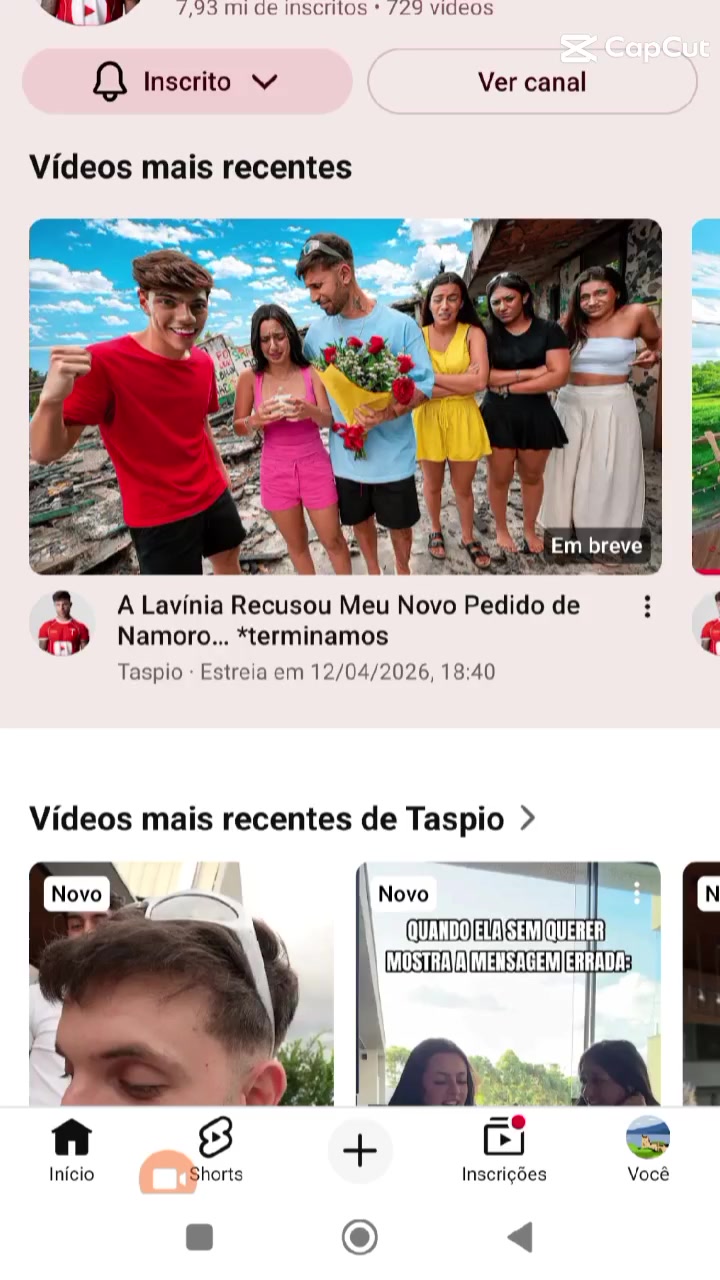The image size is (720, 1280).
Task: Go to the Início tab
Action: [72, 1151]
